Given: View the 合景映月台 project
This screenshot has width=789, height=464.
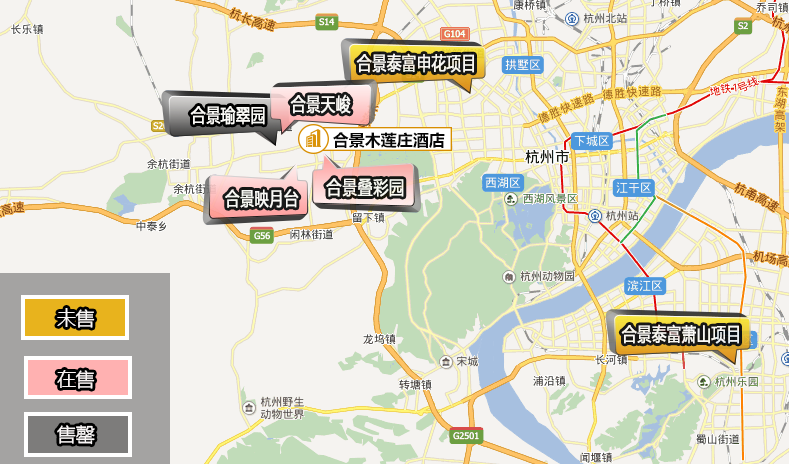Looking at the screenshot, I should click(x=260, y=198).
